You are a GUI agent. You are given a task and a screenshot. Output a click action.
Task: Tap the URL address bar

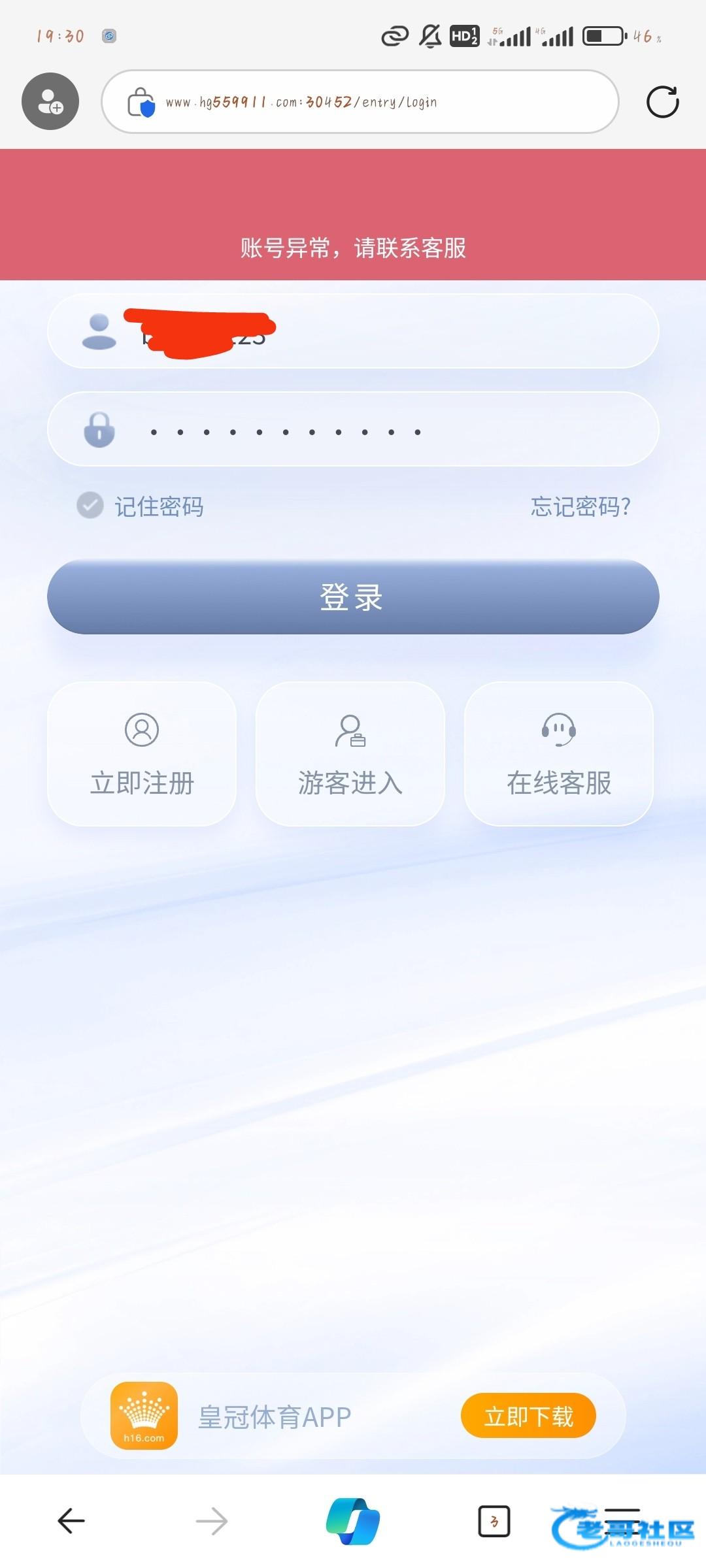point(360,102)
